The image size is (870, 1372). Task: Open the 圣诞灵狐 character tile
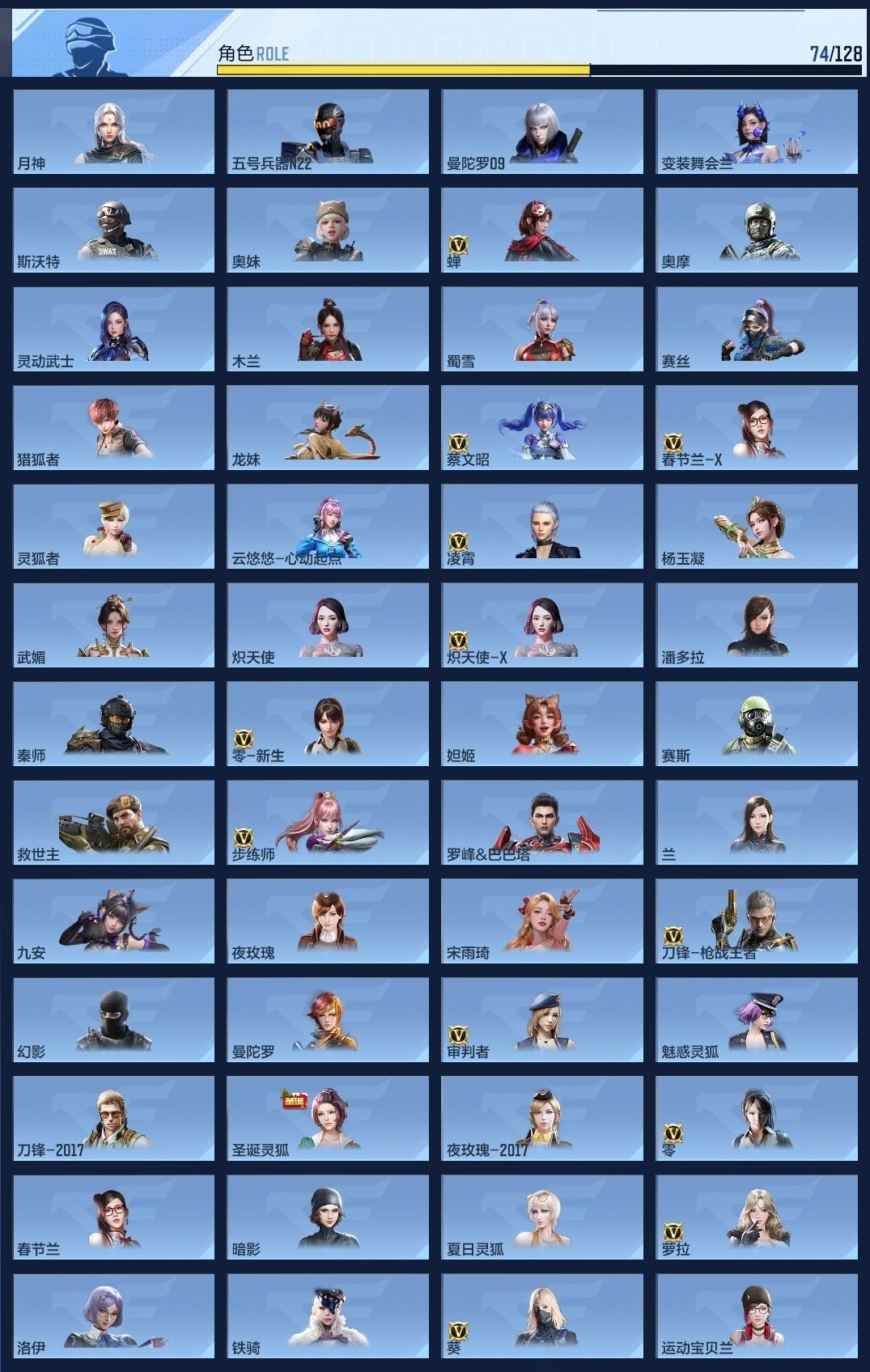pyautogui.click(x=328, y=1118)
